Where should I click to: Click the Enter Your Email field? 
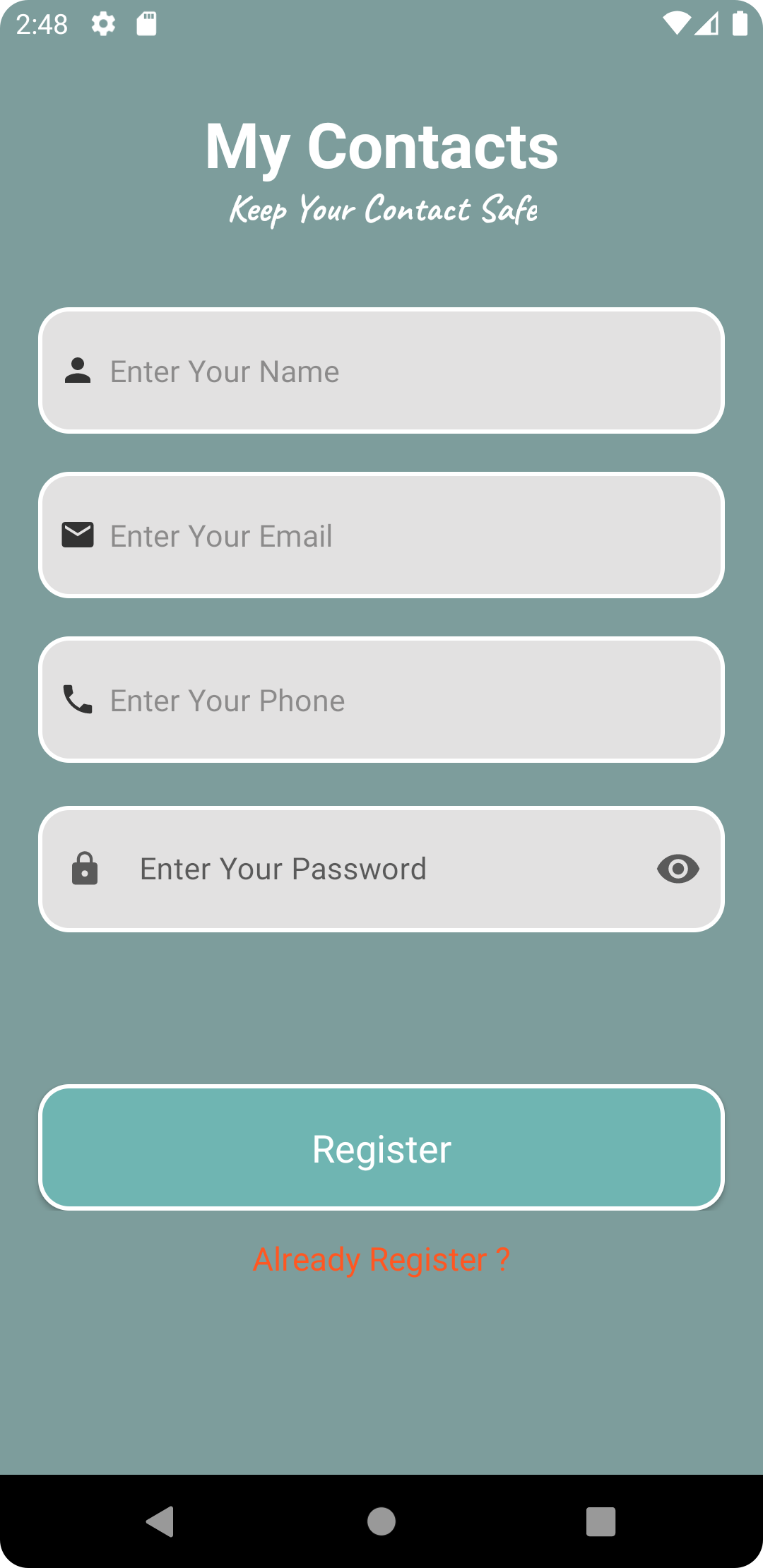[x=381, y=535]
